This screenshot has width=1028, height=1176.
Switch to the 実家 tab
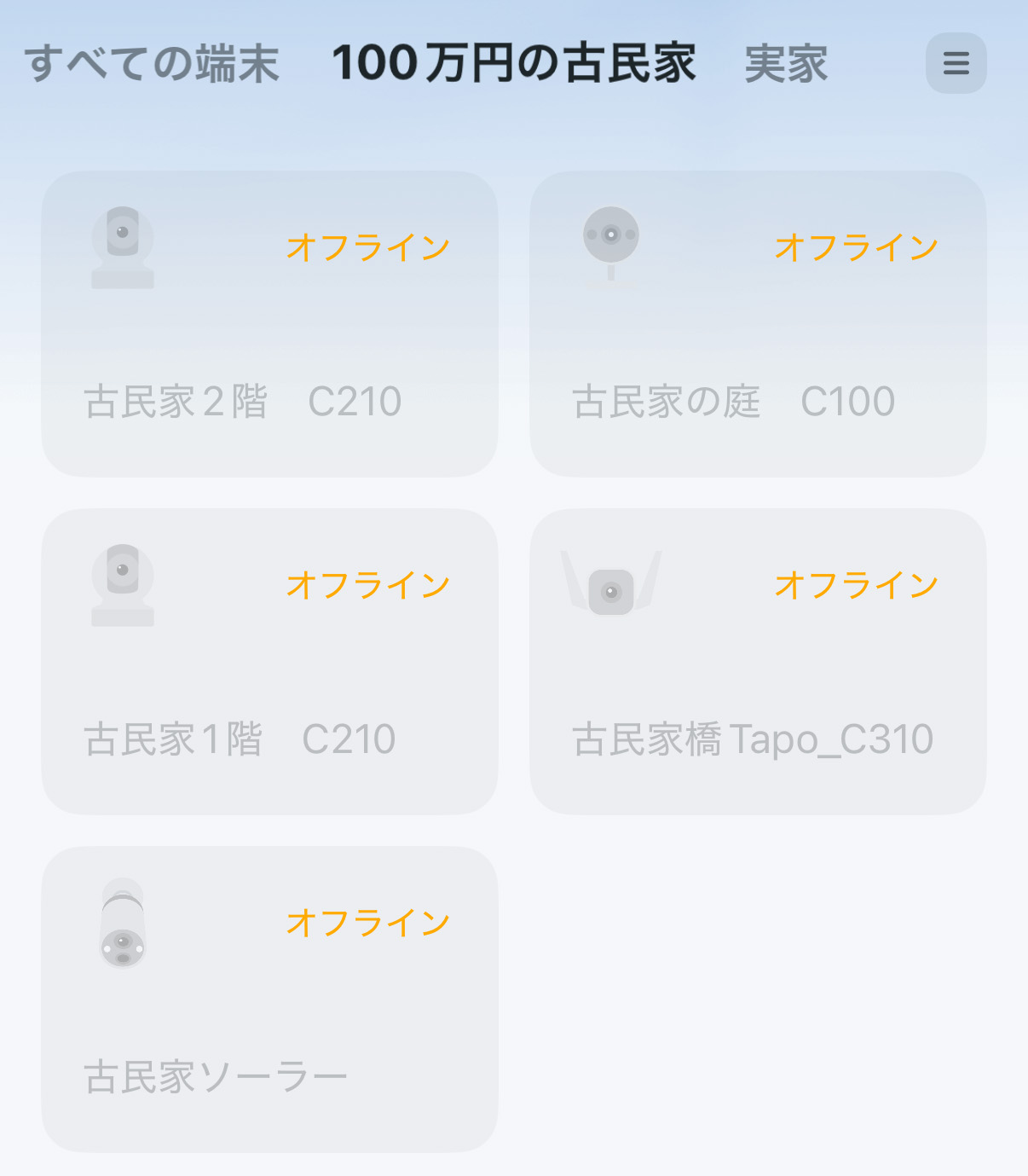click(786, 64)
